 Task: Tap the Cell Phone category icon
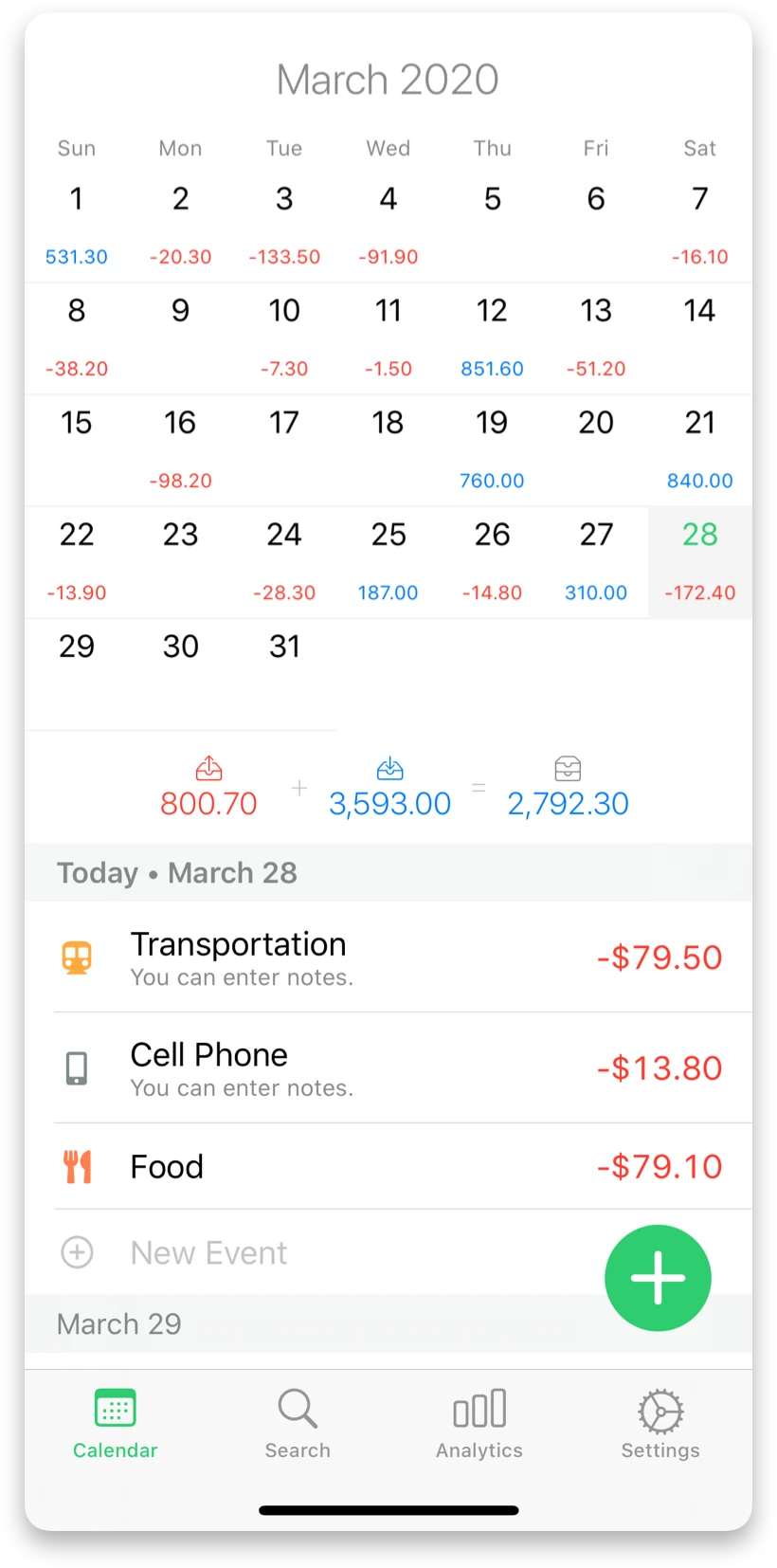tap(76, 1067)
